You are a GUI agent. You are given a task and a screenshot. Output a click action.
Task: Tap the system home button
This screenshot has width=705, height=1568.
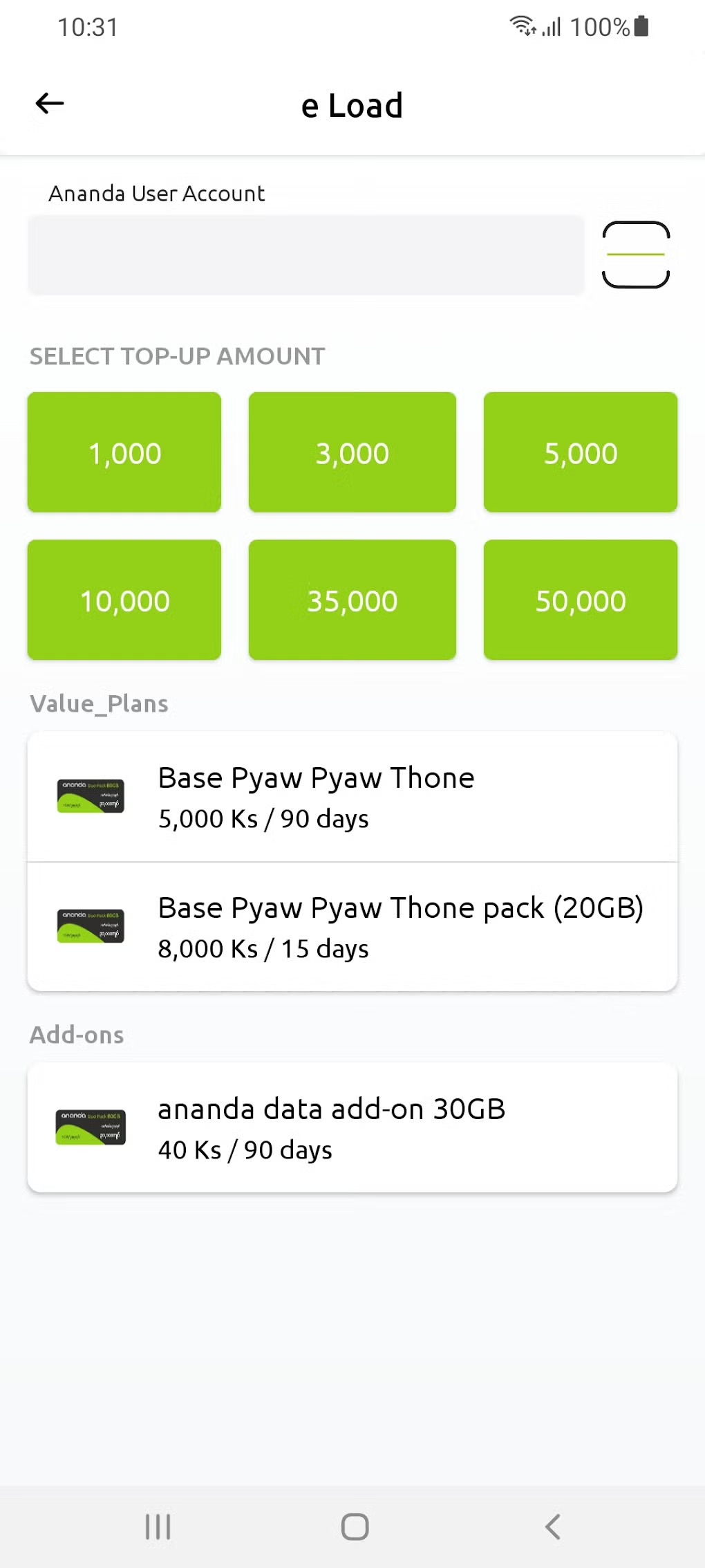click(355, 1527)
